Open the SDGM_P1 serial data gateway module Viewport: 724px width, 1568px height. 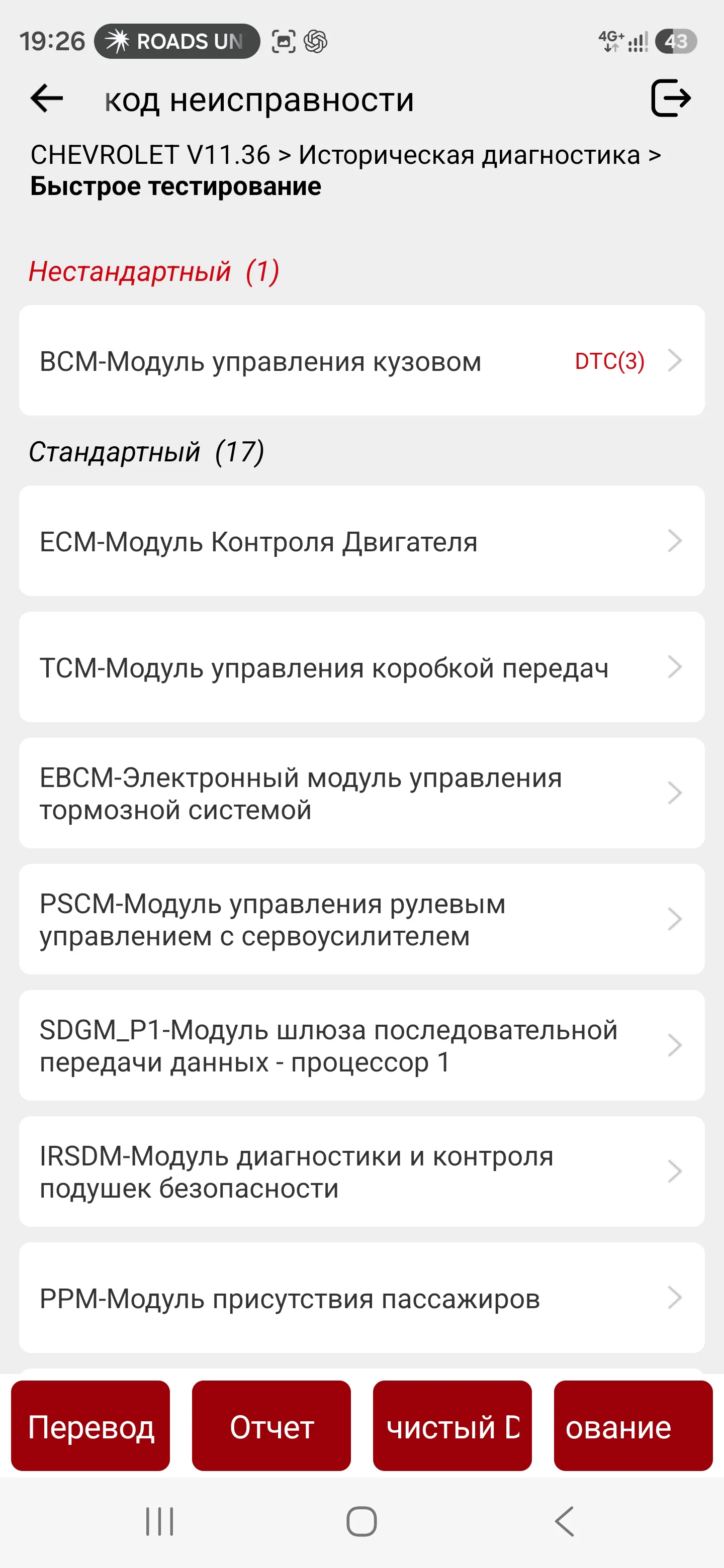pyautogui.click(x=361, y=1044)
